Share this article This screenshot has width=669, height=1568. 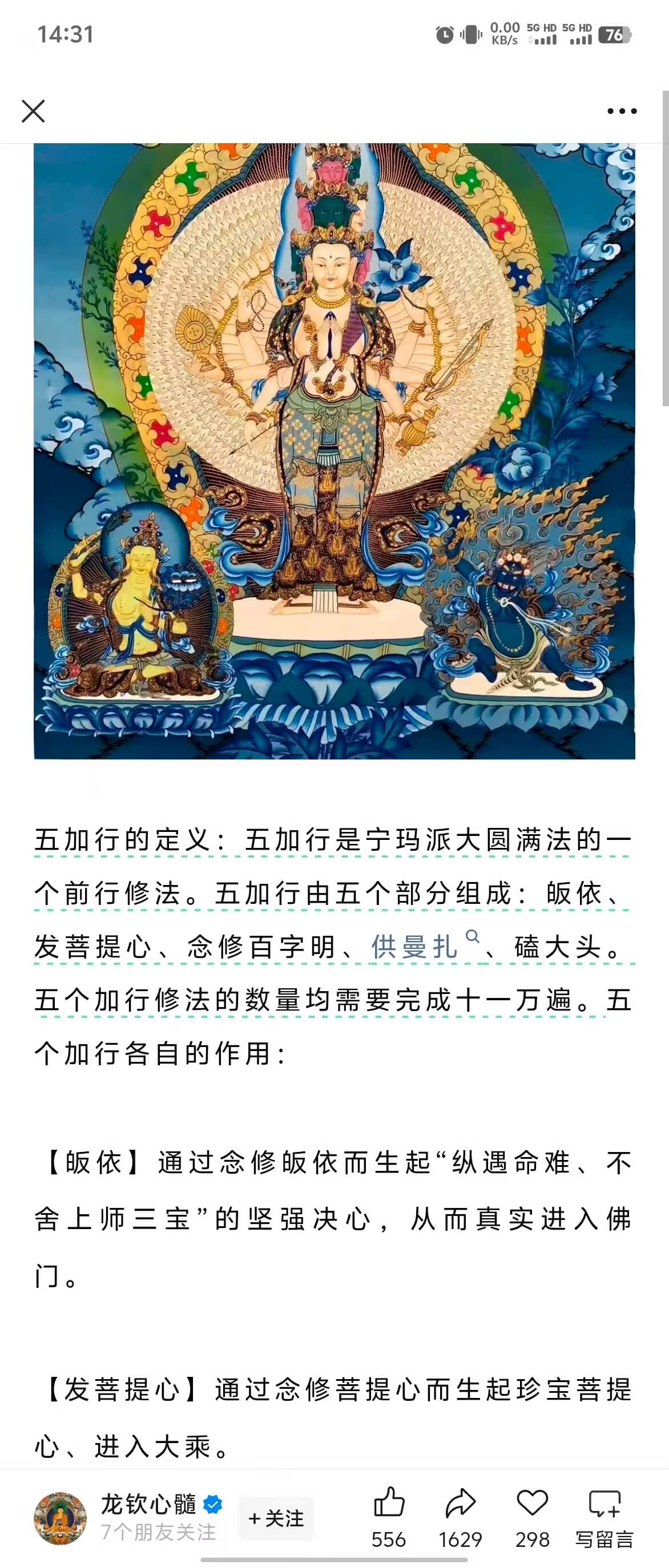click(460, 1516)
